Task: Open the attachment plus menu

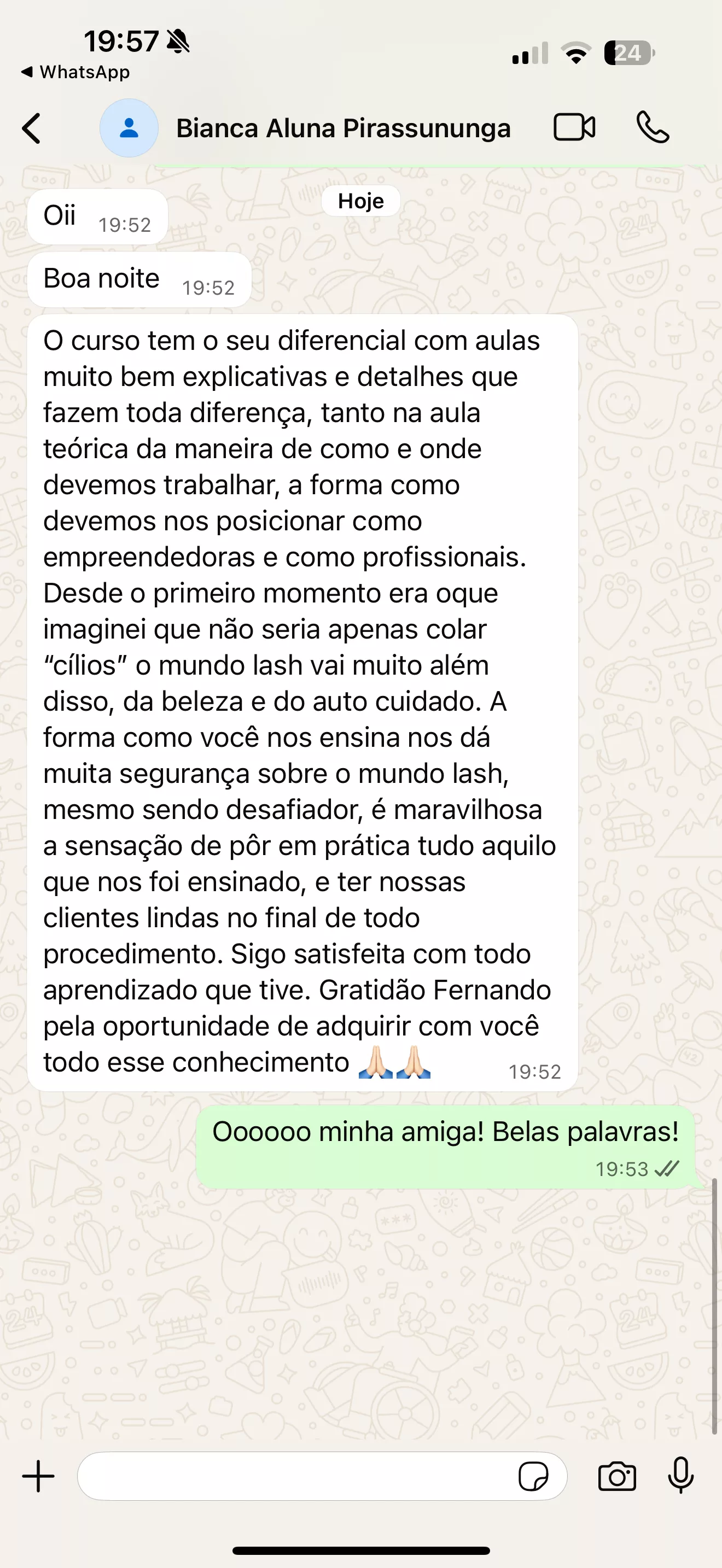Action: [38, 1477]
